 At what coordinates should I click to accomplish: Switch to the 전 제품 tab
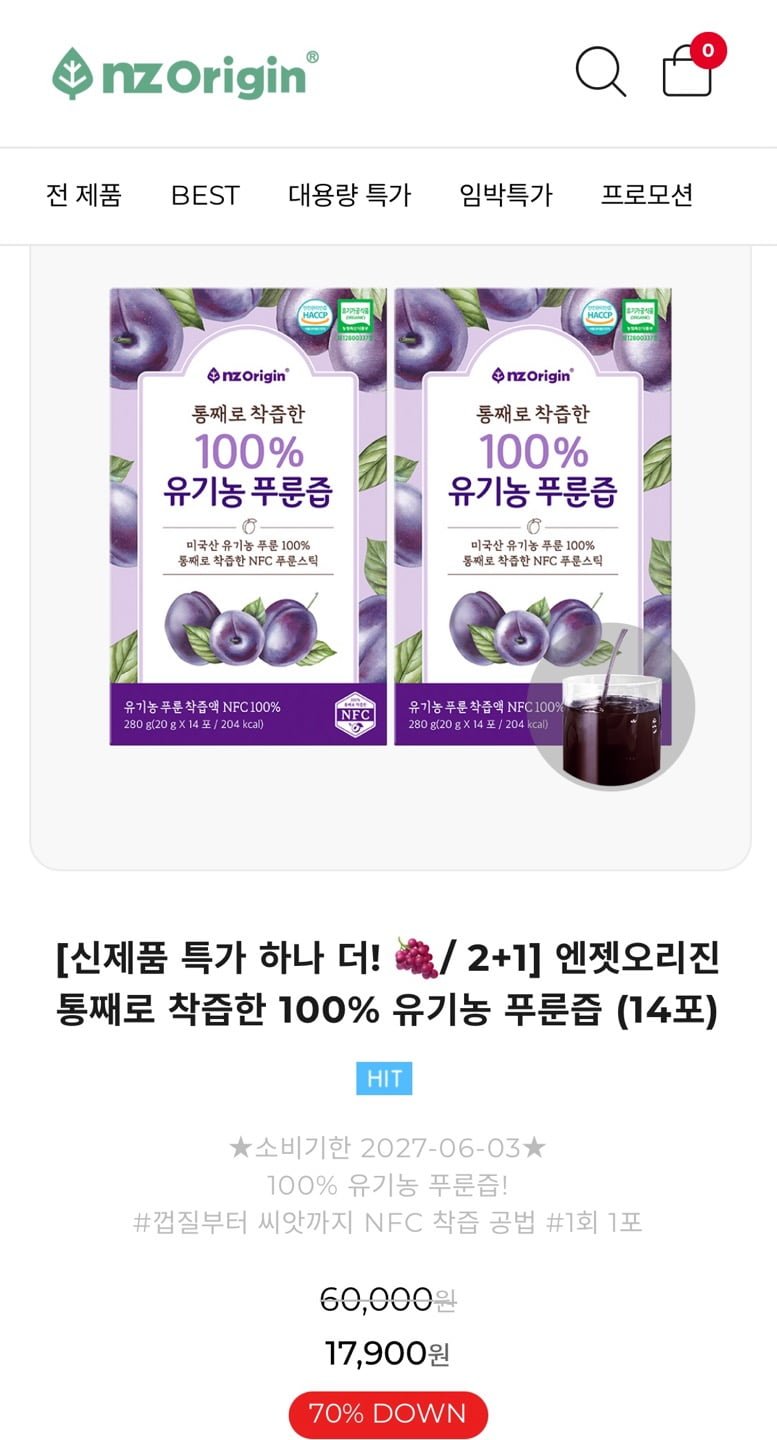(84, 195)
